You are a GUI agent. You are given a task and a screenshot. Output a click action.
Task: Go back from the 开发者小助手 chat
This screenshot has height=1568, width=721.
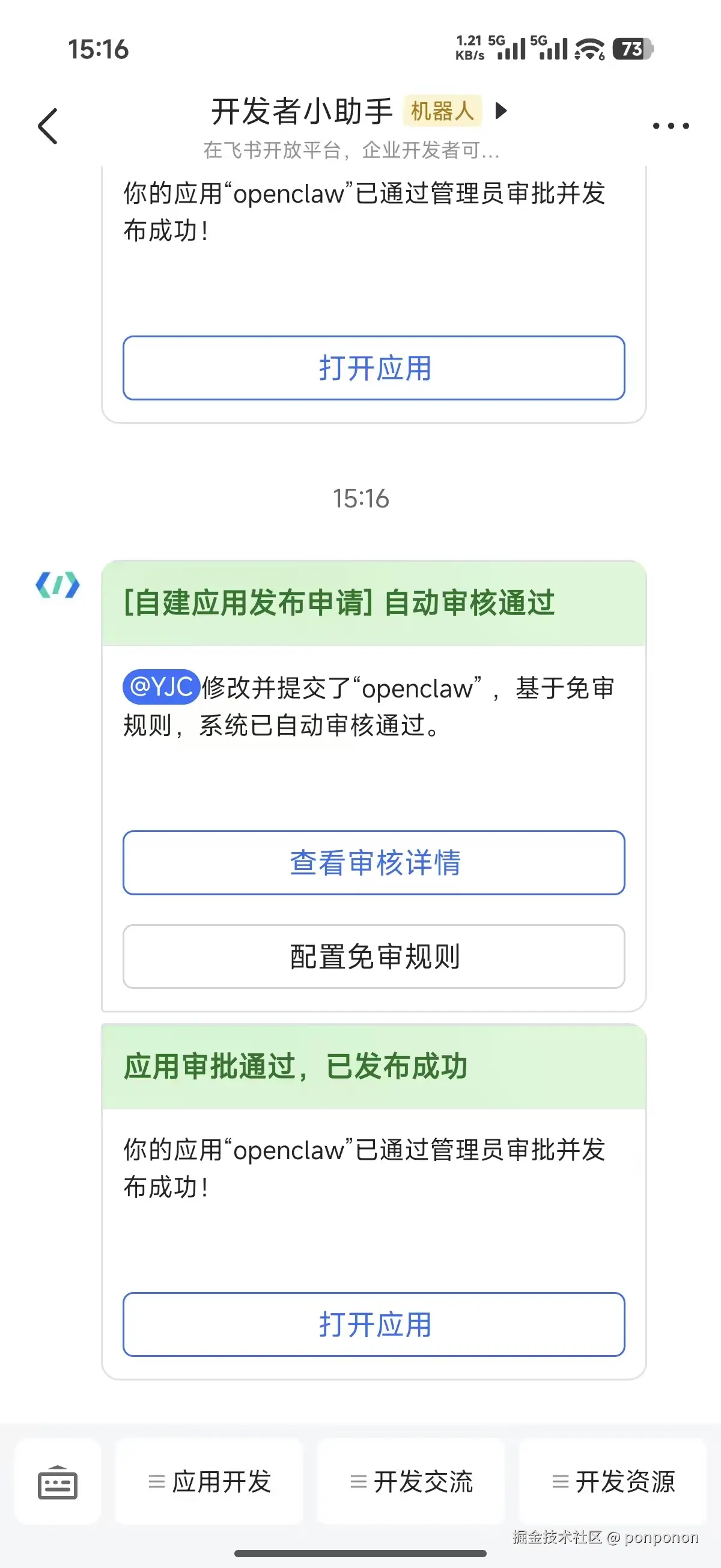coord(47,126)
